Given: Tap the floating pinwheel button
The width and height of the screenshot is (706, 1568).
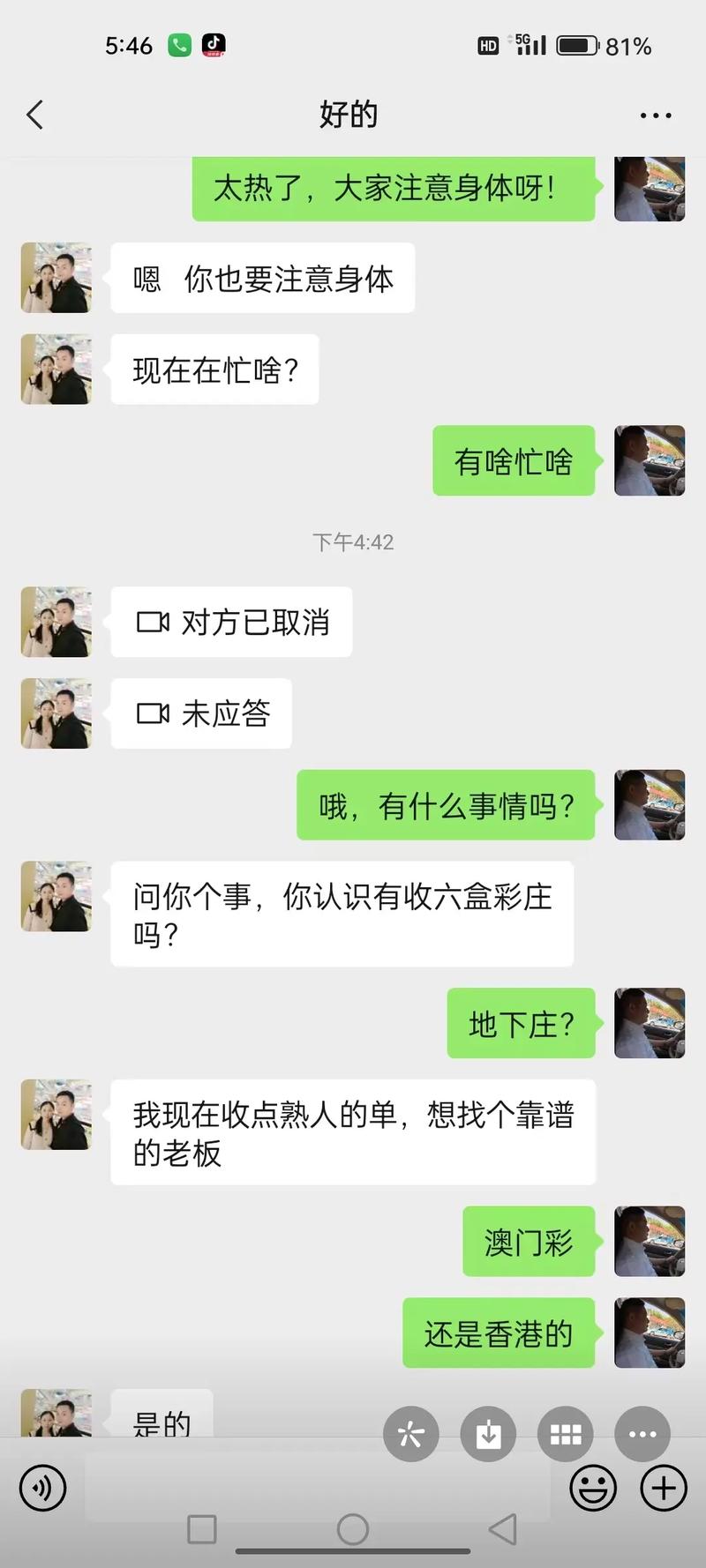Looking at the screenshot, I should (410, 1434).
